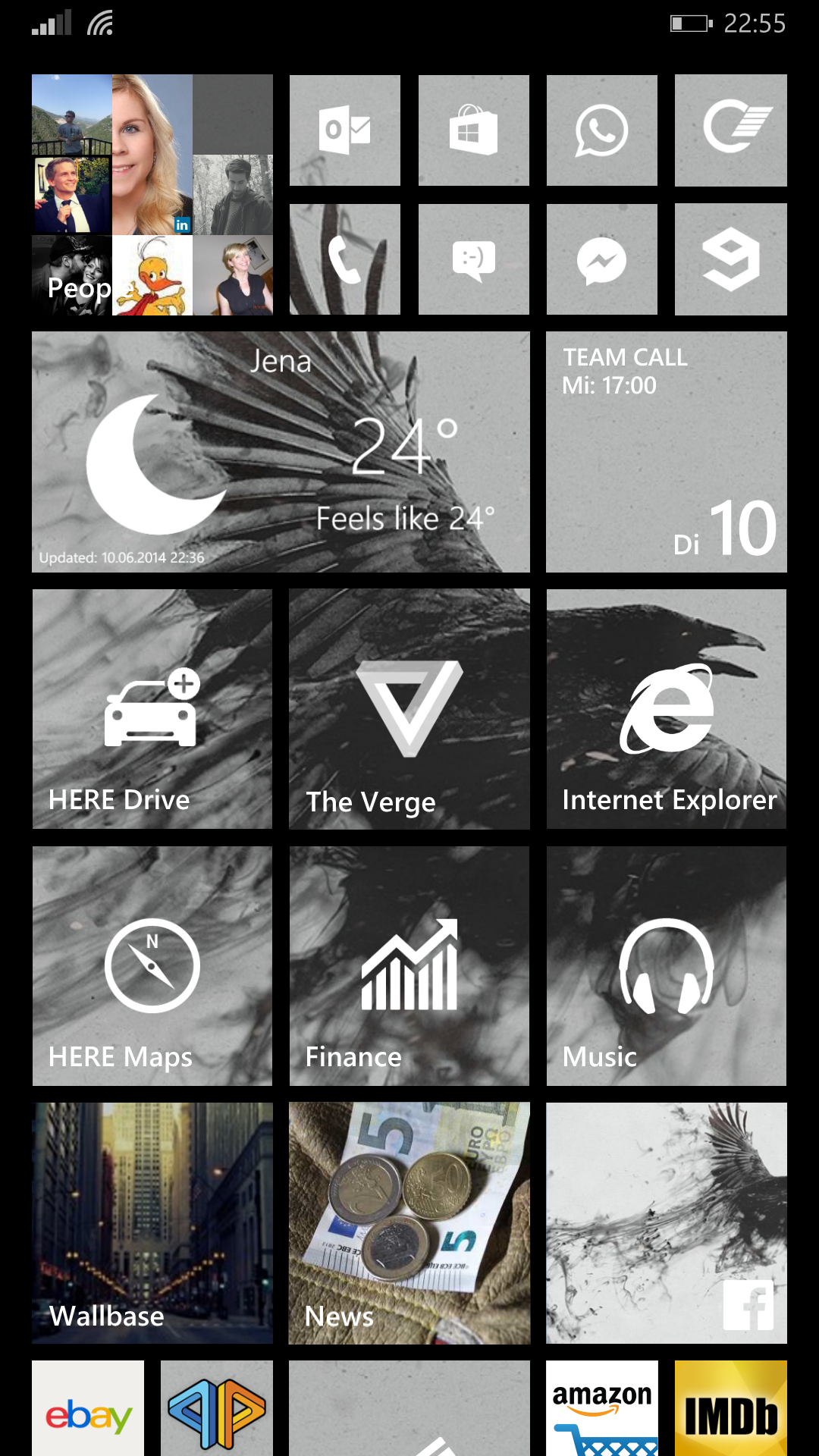Open the People tile
This screenshot has width=819, height=1456.
[x=152, y=194]
